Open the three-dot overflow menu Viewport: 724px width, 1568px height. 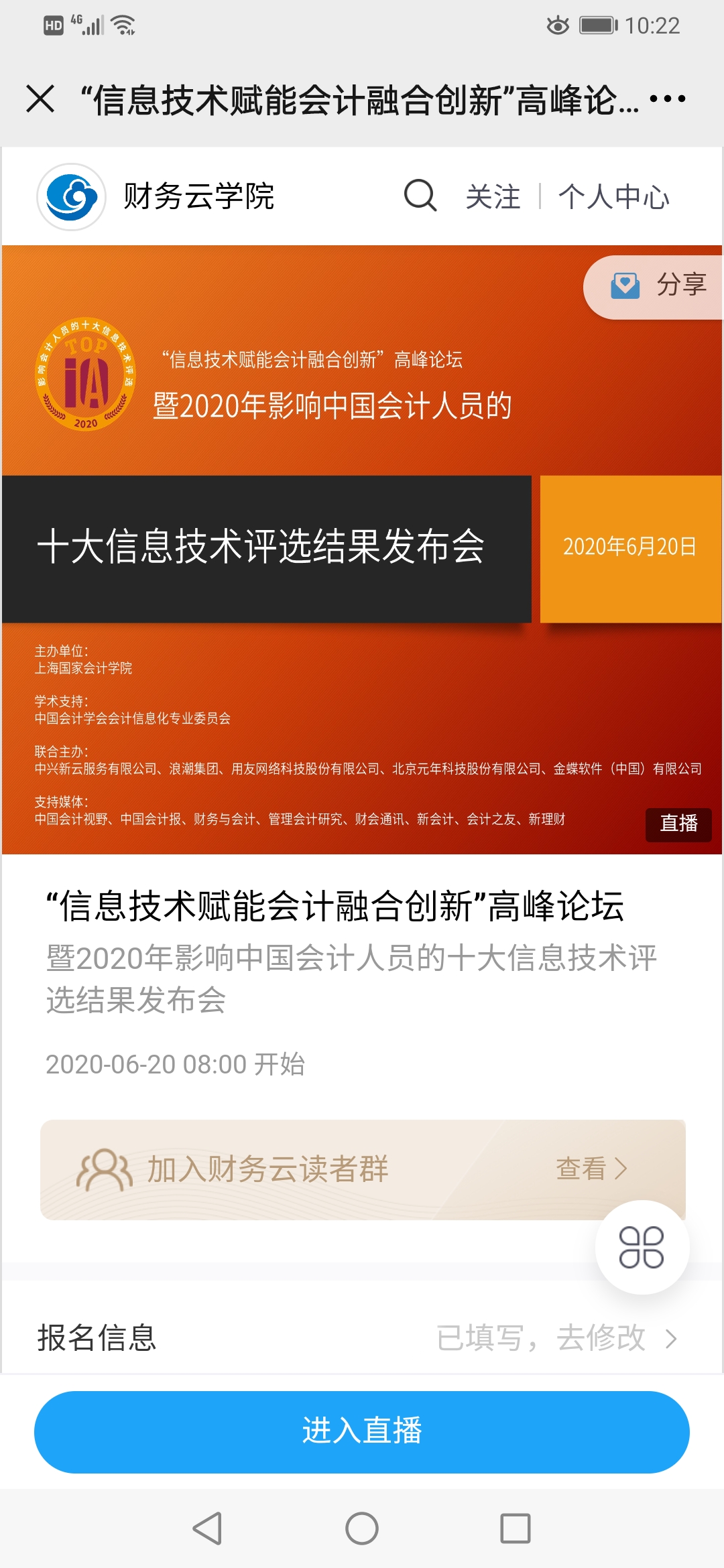tap(668, 99)
